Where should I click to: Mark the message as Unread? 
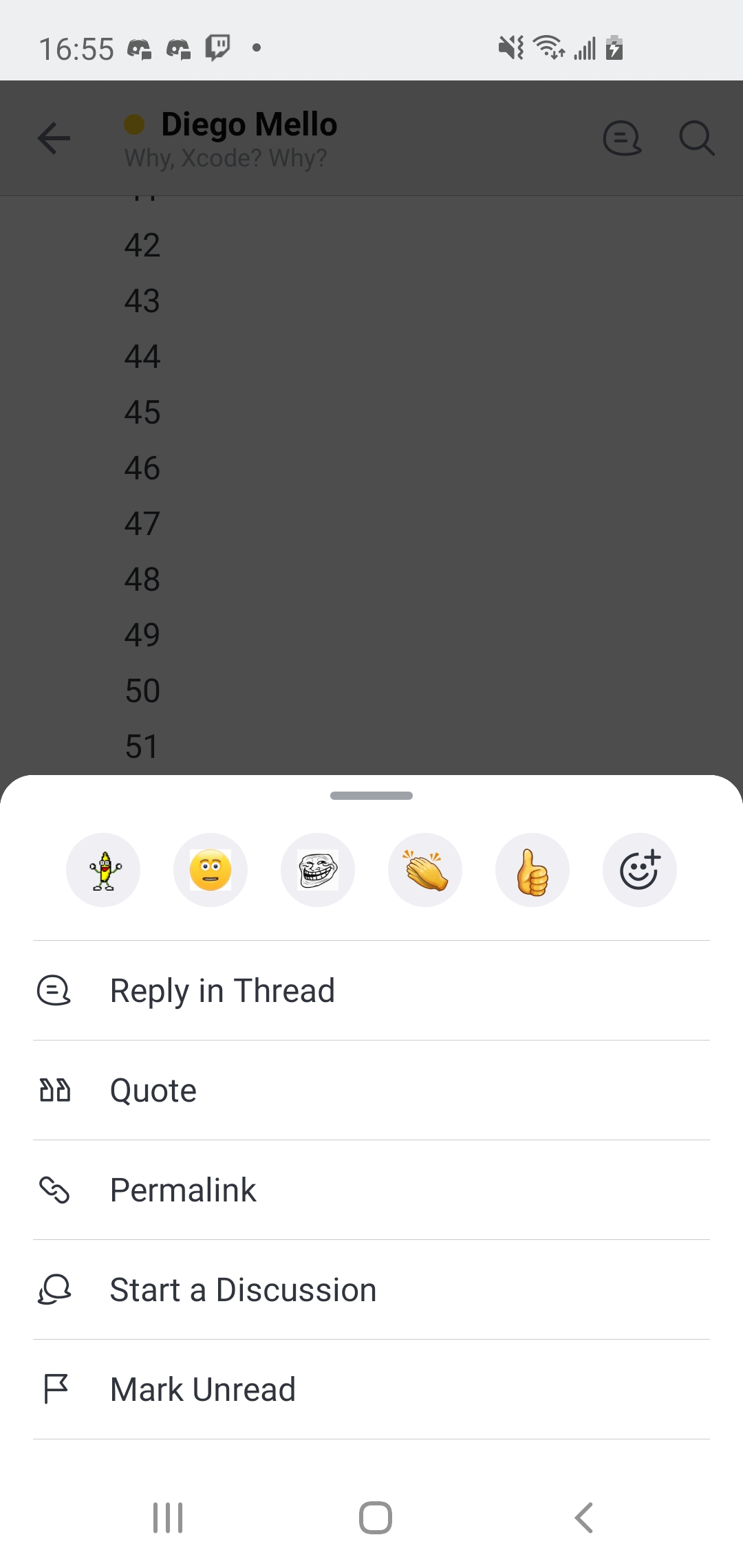pyautogui.click(x=371, y=1389)
